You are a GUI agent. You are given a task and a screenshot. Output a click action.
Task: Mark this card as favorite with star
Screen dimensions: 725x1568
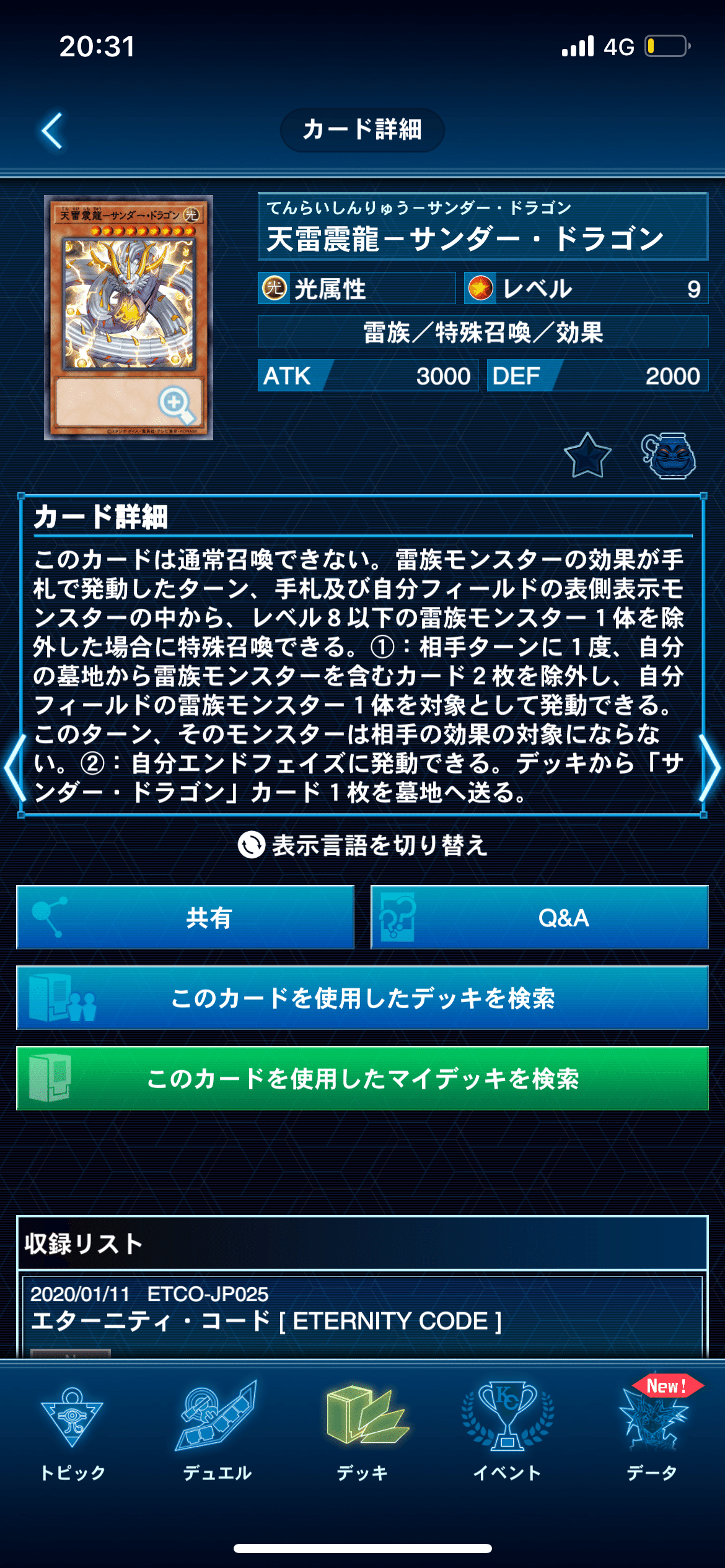pyautogui.click(x=587, y=456)
